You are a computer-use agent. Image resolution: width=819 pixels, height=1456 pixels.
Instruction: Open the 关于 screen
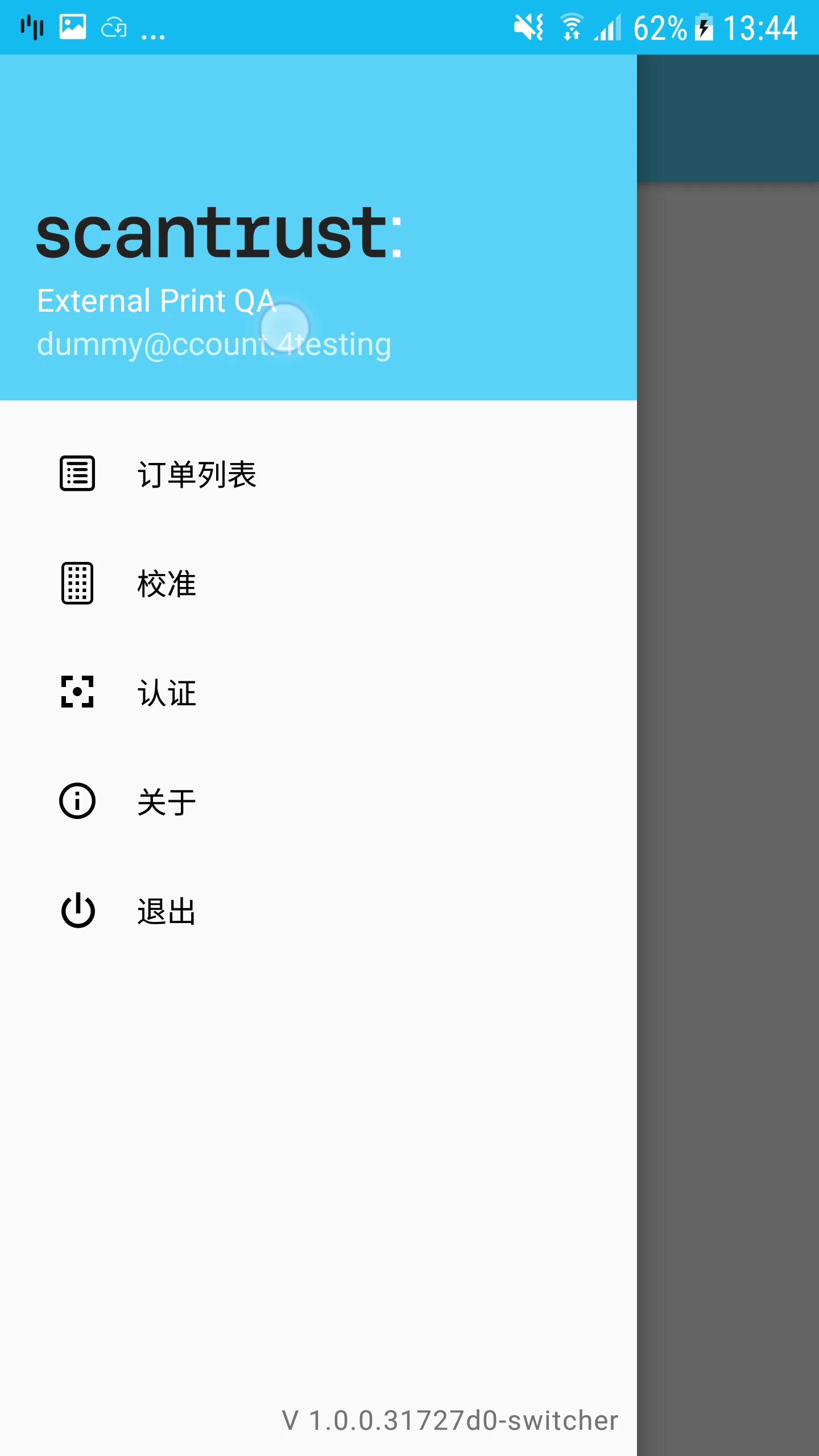tap(165, 801)
